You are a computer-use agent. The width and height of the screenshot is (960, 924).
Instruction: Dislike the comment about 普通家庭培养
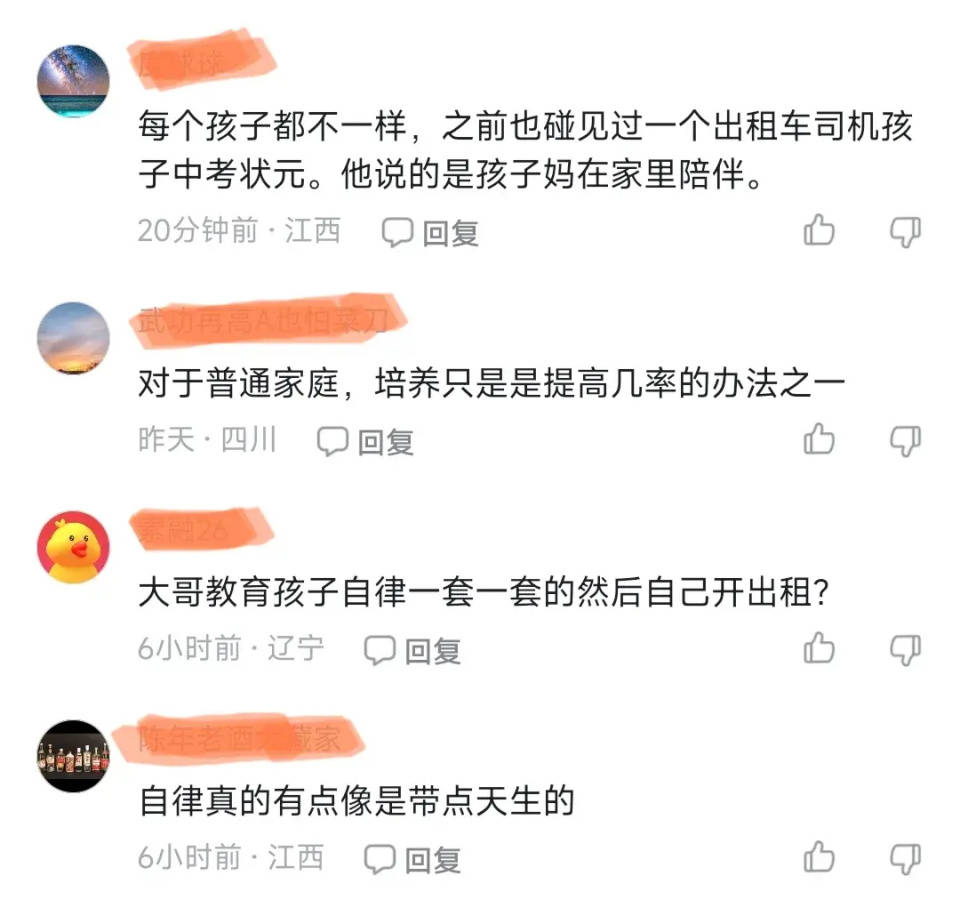point(905,439)
